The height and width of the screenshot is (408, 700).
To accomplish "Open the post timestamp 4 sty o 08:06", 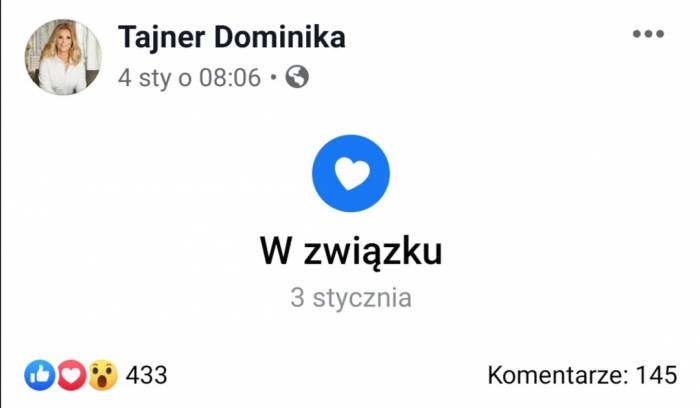I will [192, 77].
